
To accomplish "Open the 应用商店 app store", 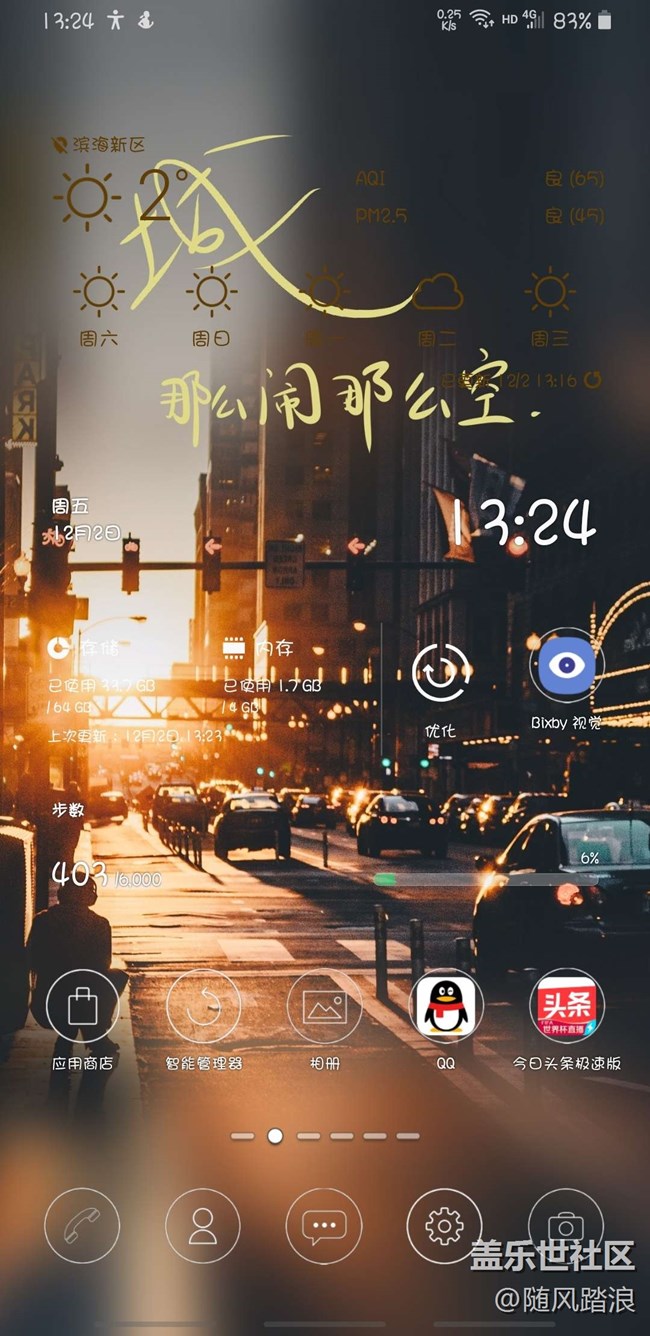I will point(82,1006).
